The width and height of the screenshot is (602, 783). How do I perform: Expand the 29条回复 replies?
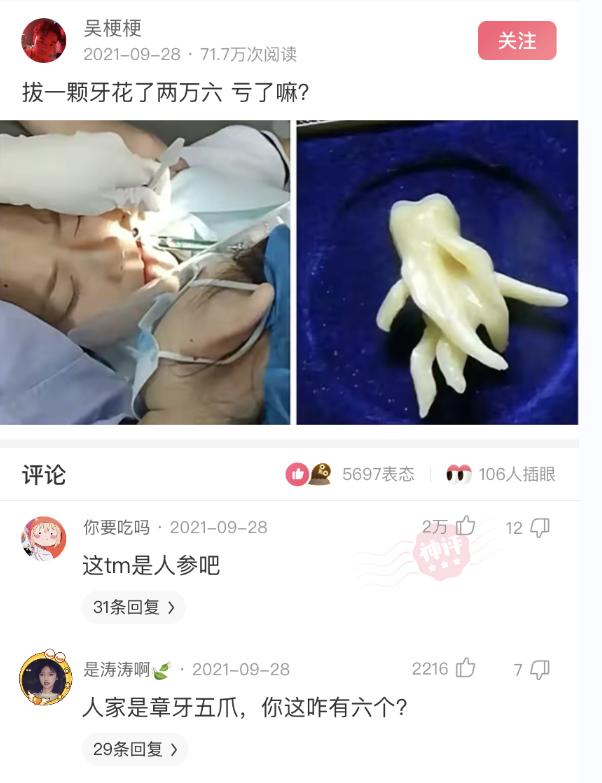[134, 749]
